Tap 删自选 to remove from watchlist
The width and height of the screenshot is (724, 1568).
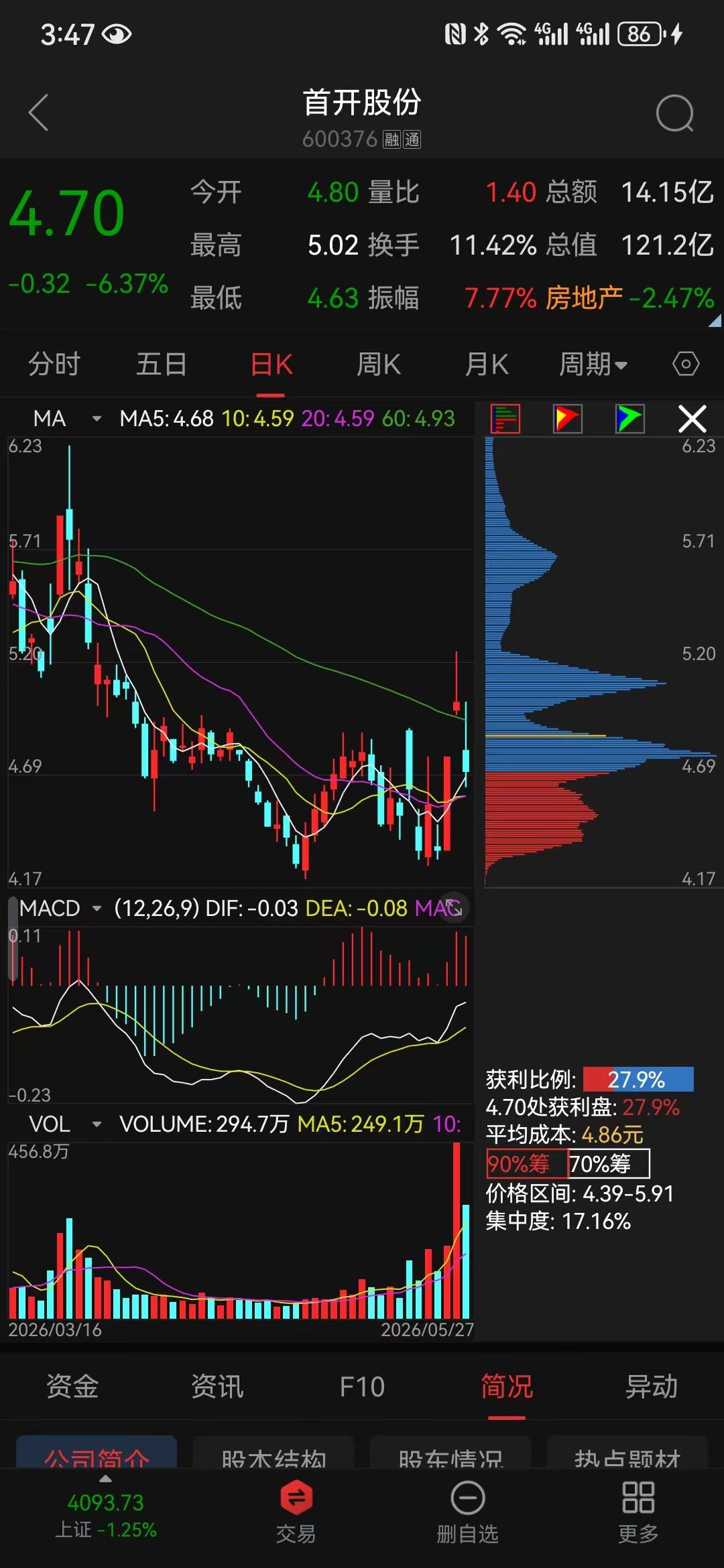pyautogui.click(x=467, y=1512)
